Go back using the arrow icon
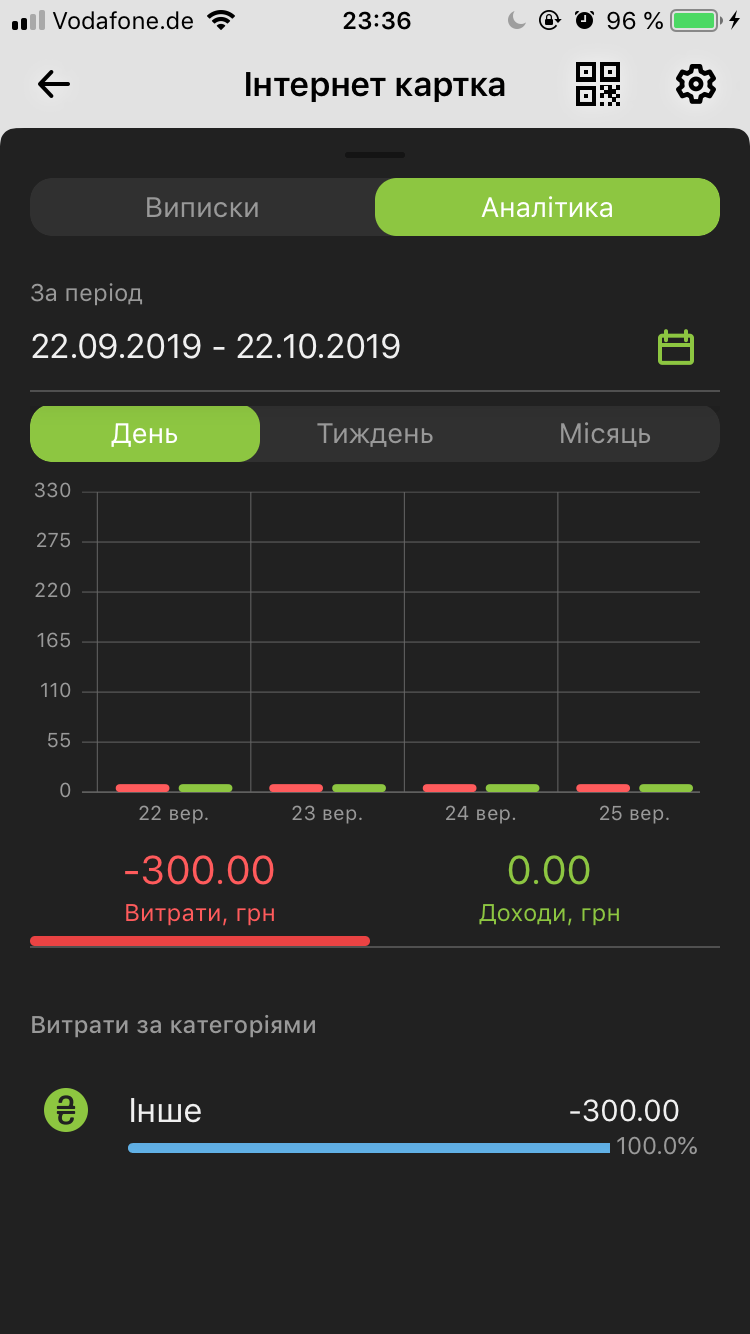750x1334 pixels. [x=54, y=84]
